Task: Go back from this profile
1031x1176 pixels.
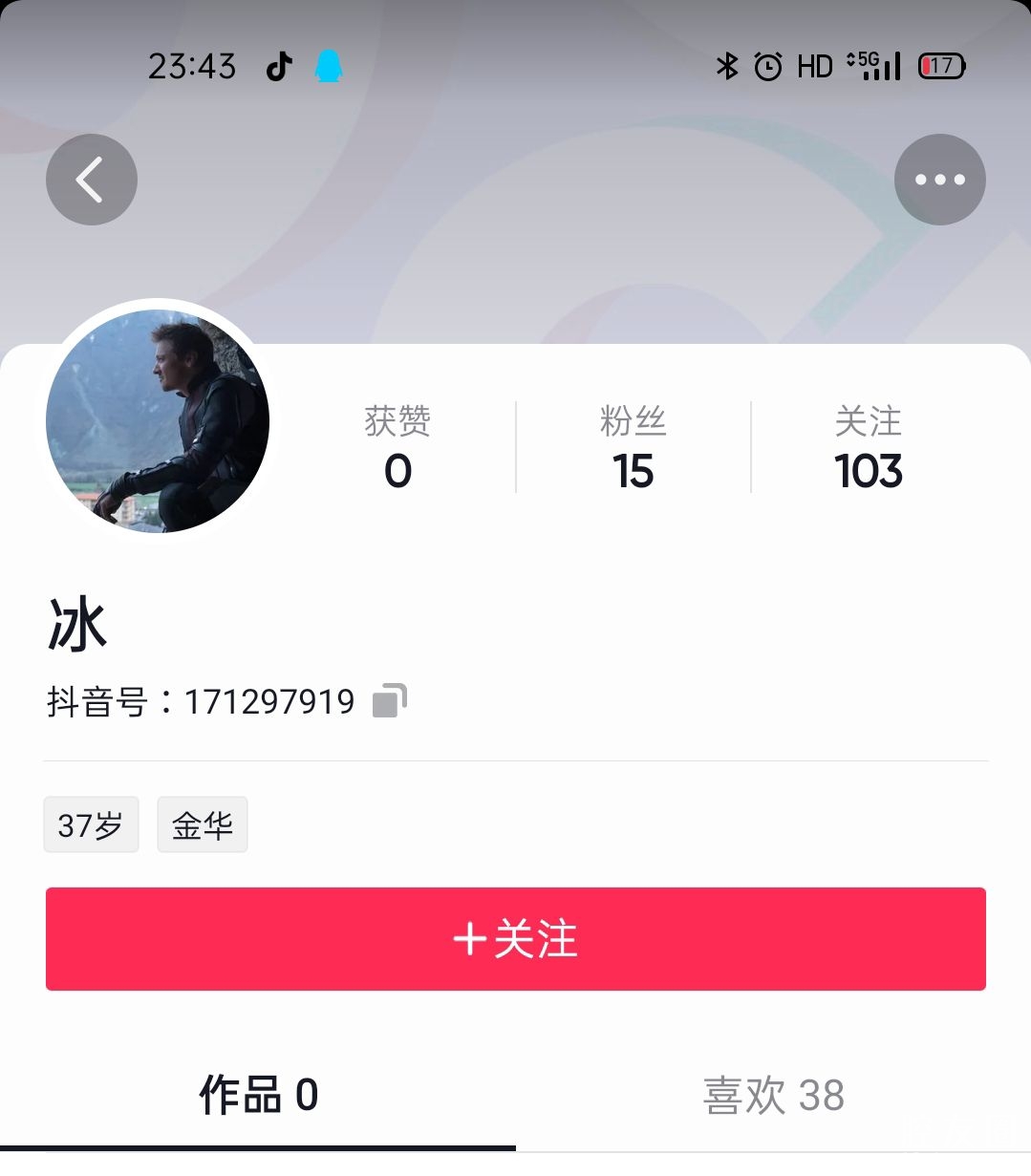Action: (x=92, y=180)
